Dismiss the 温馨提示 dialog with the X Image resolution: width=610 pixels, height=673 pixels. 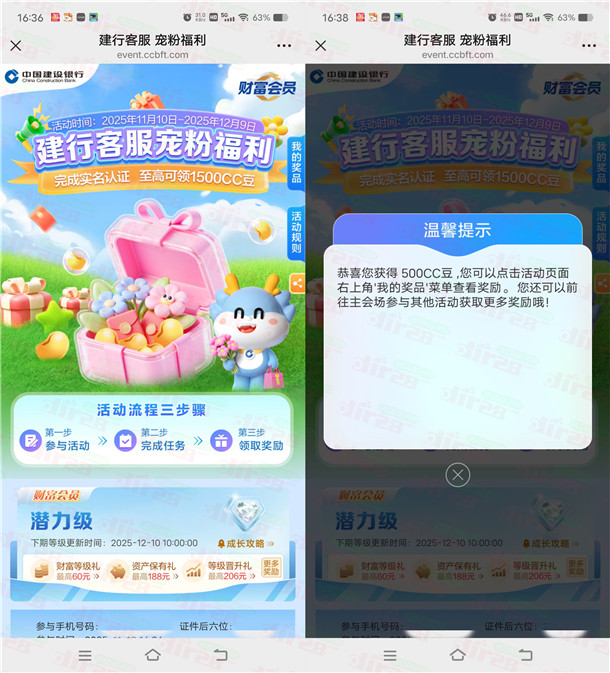point(457,475)
